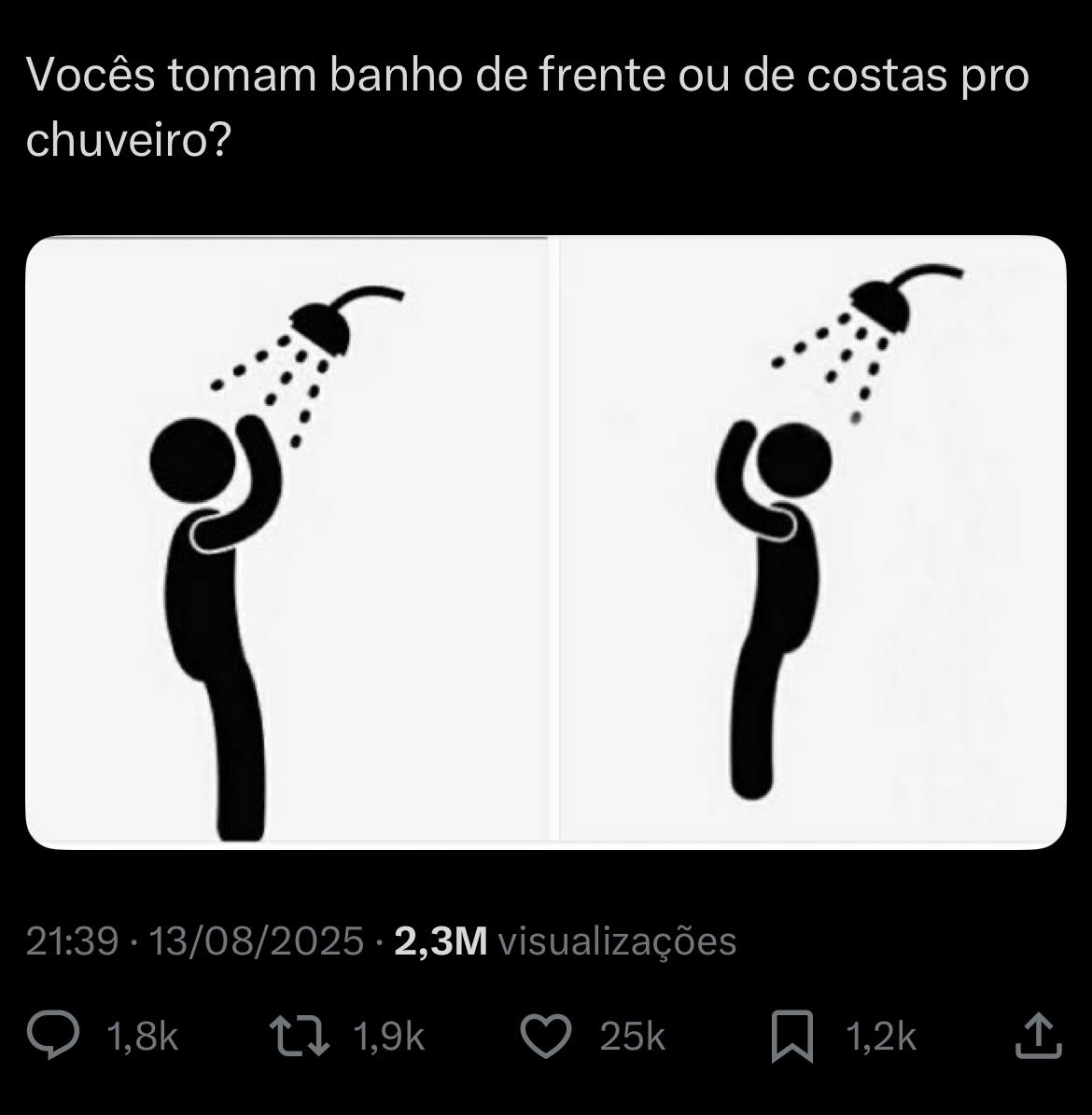Viewport: 1092px width, 1115px height.
Task: Open the attached shower image
Action: tap(546, 541)
